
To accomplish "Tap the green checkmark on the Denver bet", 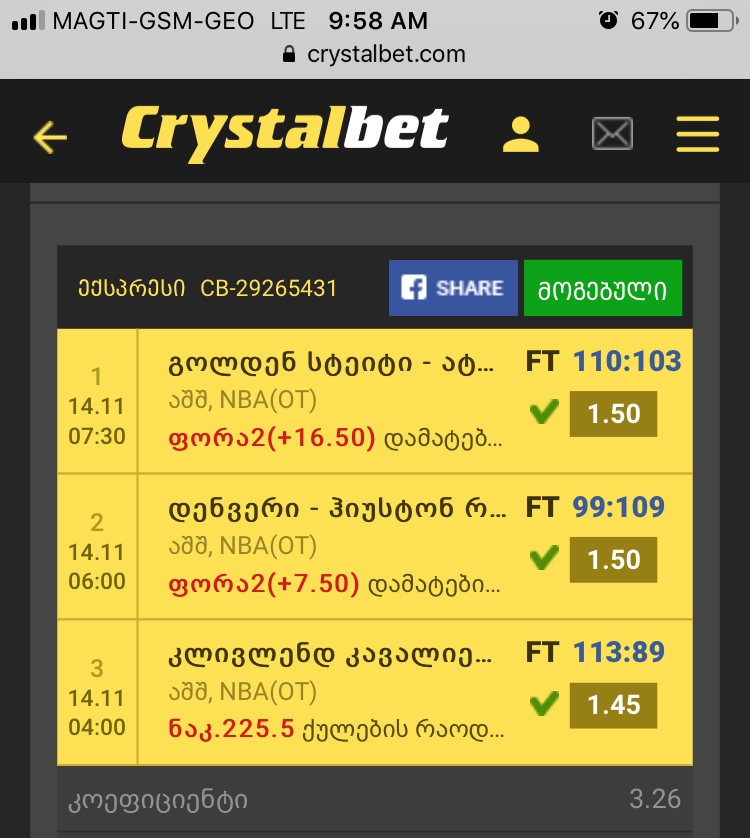I will (x=543, y=558).
